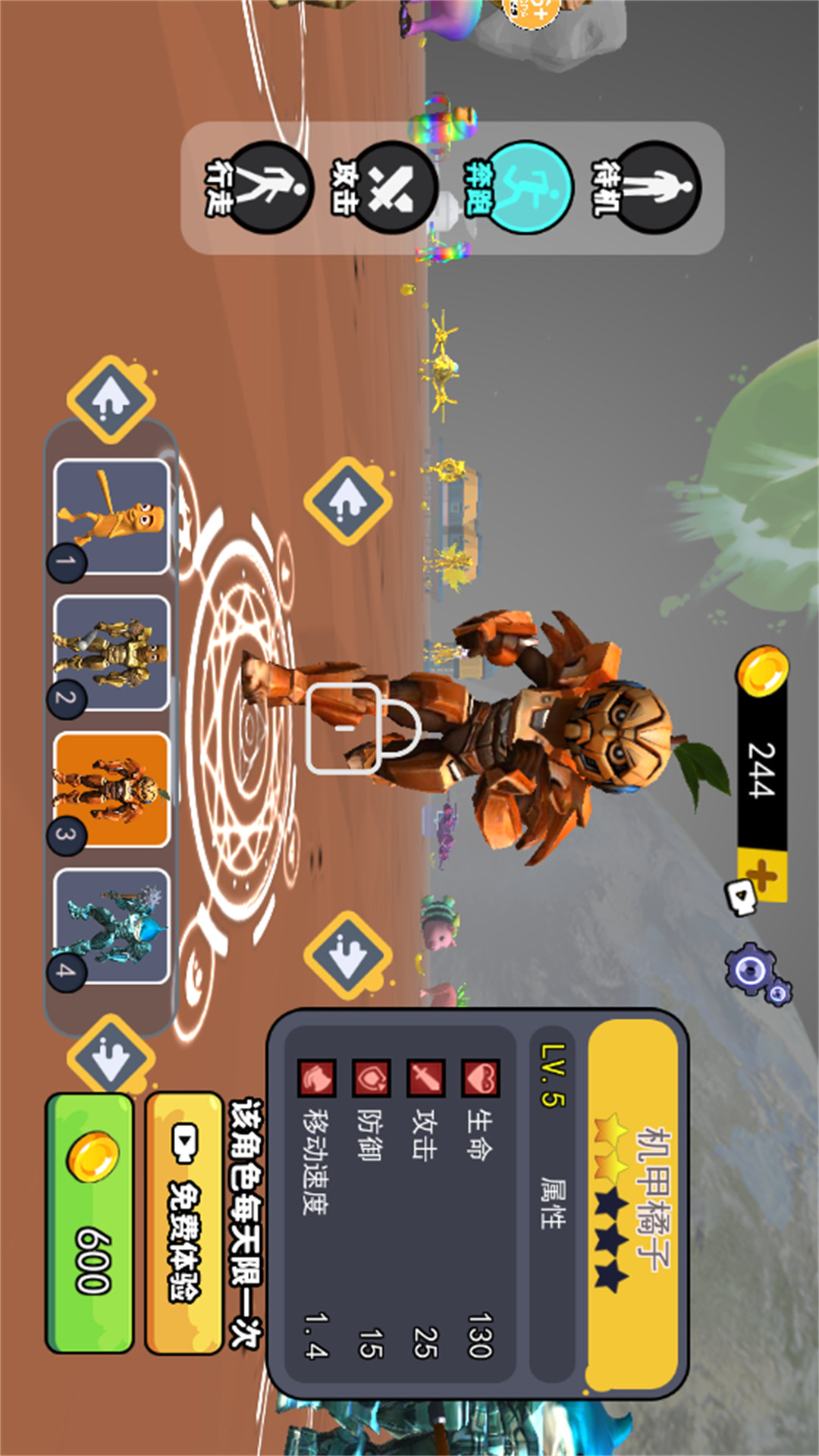Tap the thumbnail strip arrow before character 1

[x=111, y=399]
